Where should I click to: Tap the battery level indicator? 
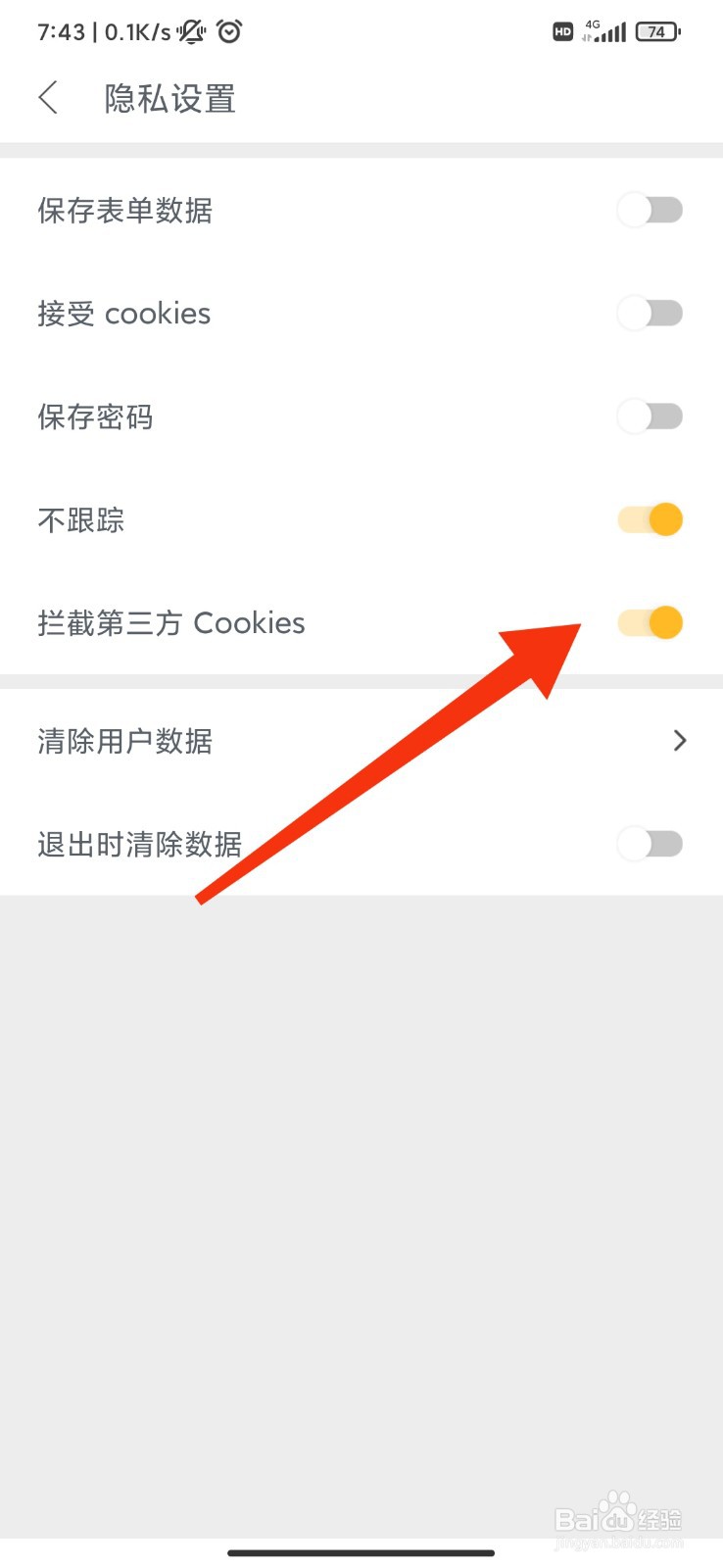[658, 30]
